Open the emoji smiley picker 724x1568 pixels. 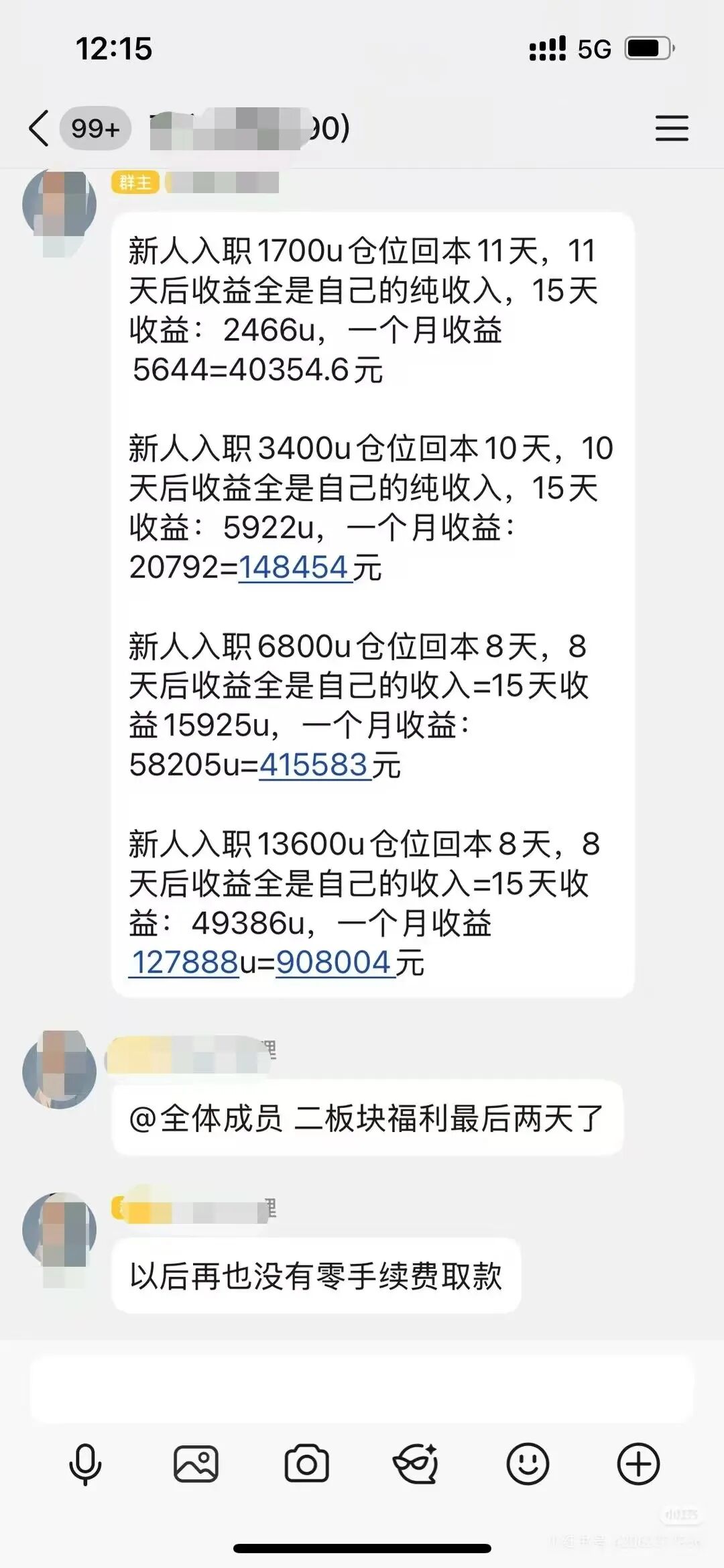530,1463
